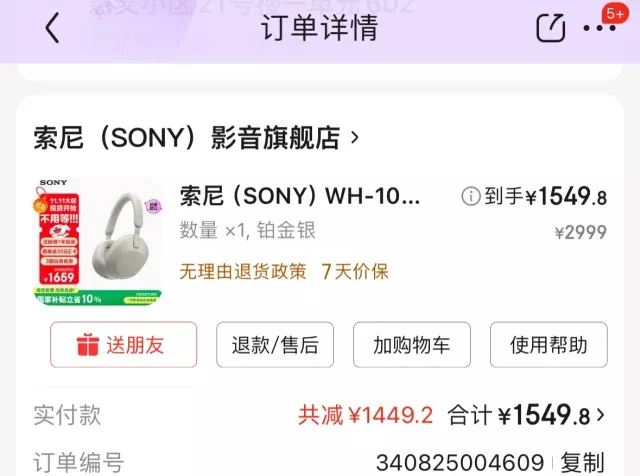Open the 无理由退货政策 return policy
Viewport: 640px width, 476px height.
pos(243,271)
